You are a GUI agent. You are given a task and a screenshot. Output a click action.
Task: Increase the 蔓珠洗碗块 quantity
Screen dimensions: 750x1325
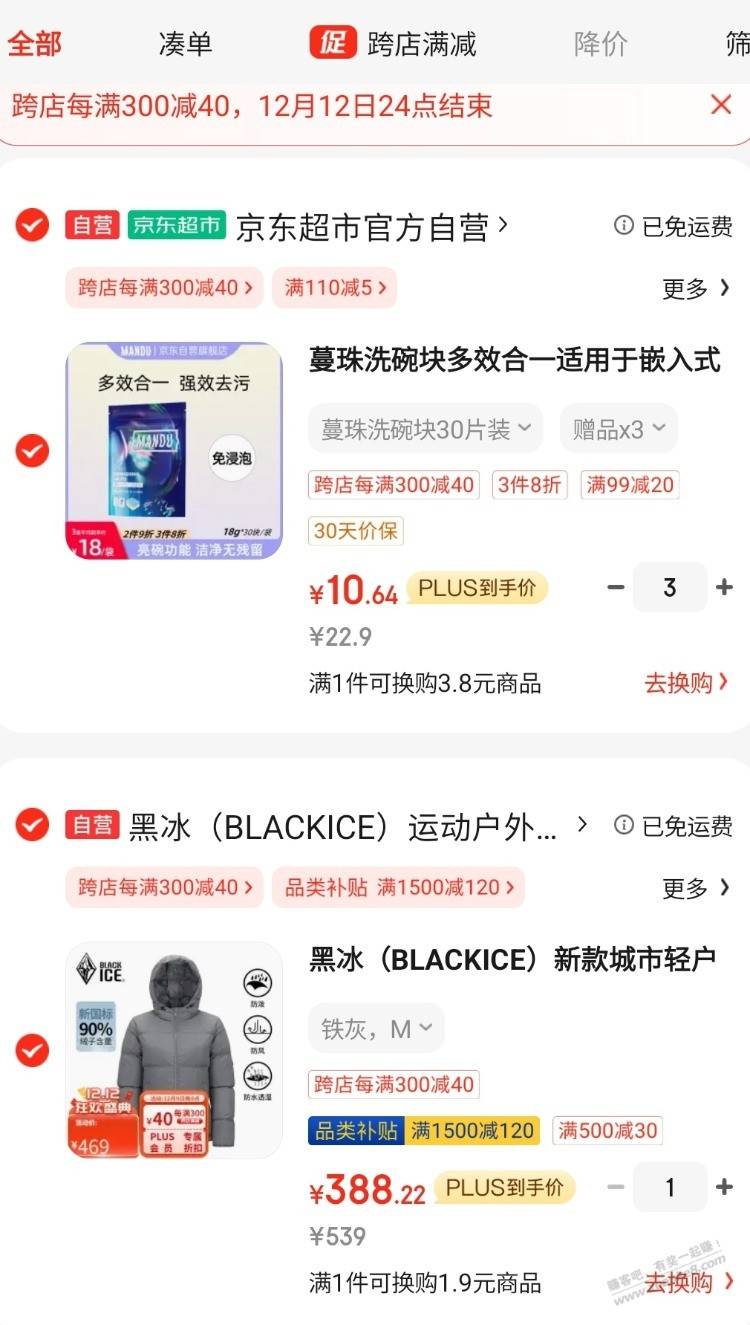725,588
